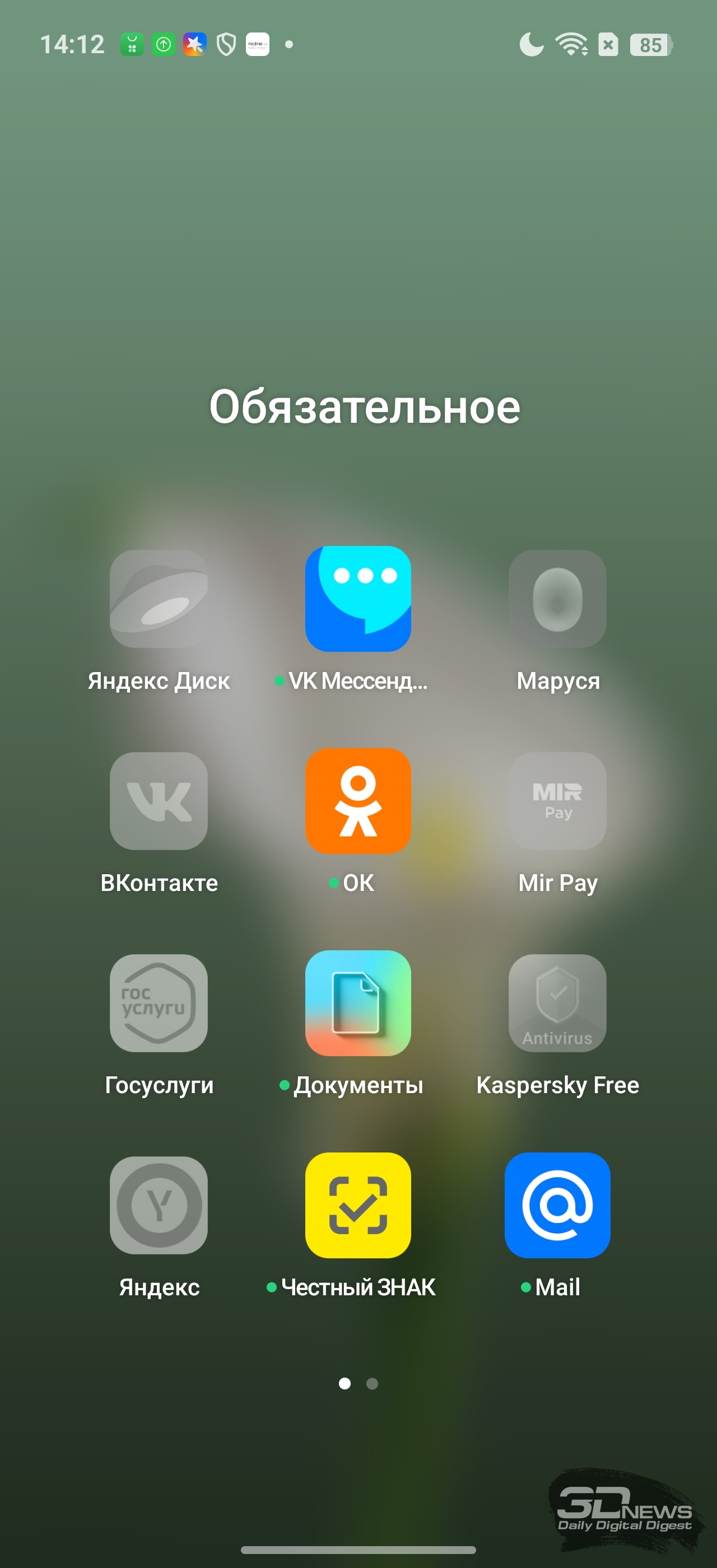Launch the Честный ЗНАК app
717x1568 pixels.
coord(358,1205)
